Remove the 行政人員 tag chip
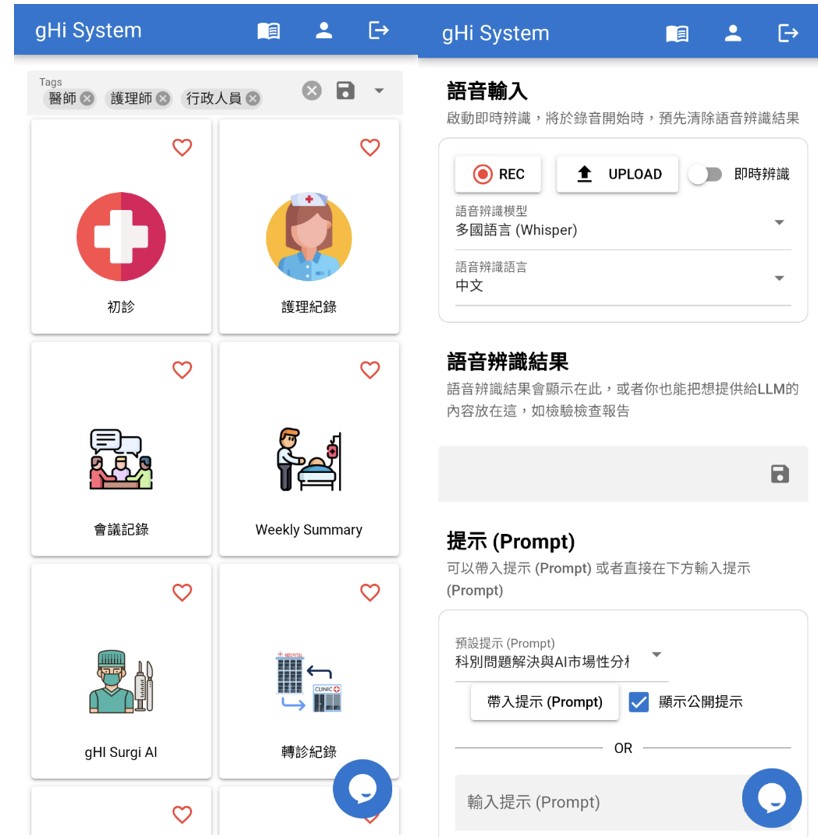 pos(253,98)
